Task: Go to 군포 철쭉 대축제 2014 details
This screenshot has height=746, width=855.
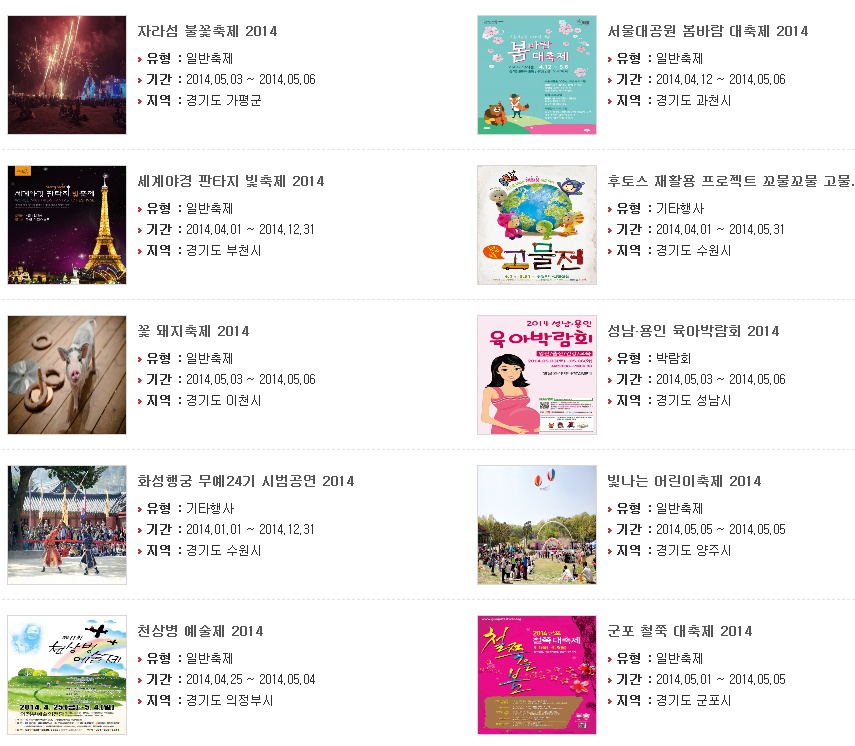Action: tap(680, 631)
